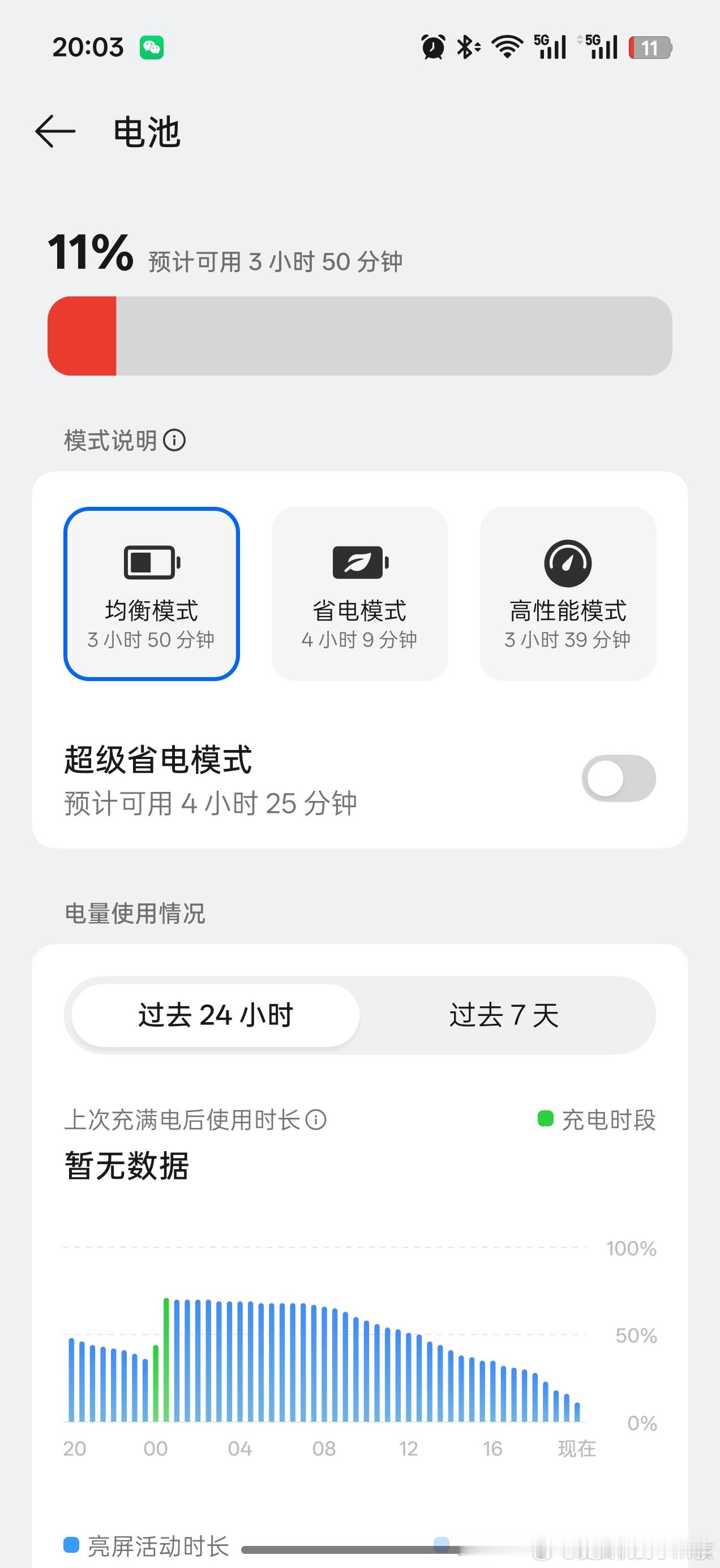Click the info icon beside 上次充满电后使用时长

point(316,1120)
